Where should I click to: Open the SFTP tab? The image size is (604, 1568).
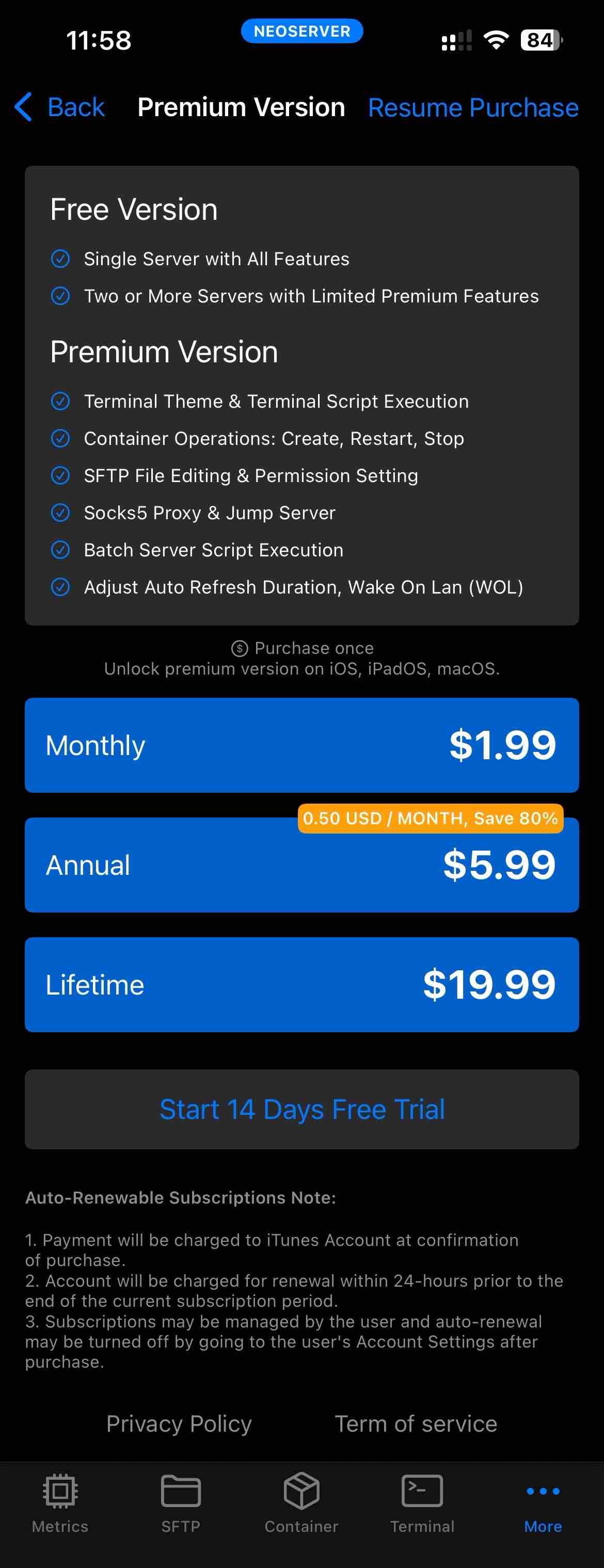[x=180, y=1503]
